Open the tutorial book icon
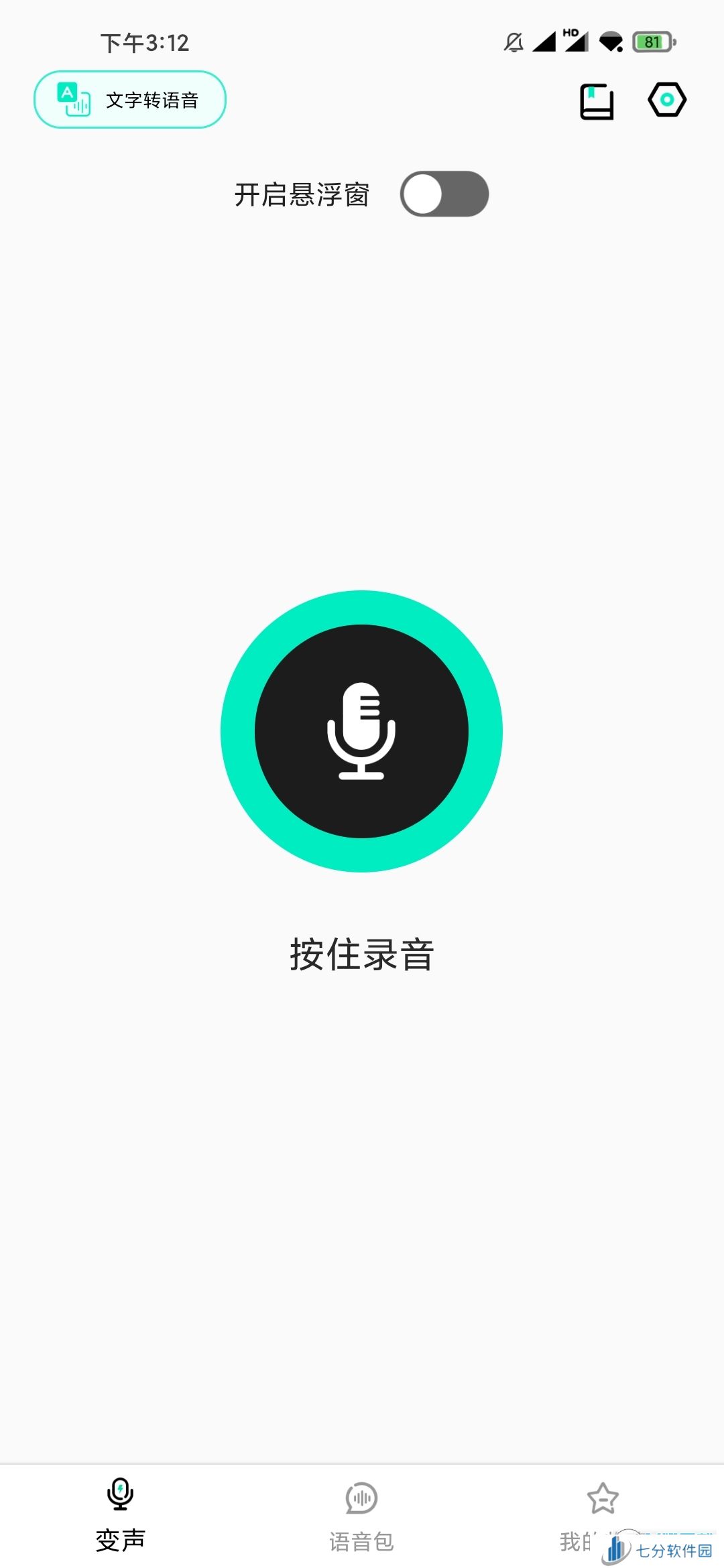The height and width of the screenshot is (1568, 724). pyautogui.click(x=597, y=102)
